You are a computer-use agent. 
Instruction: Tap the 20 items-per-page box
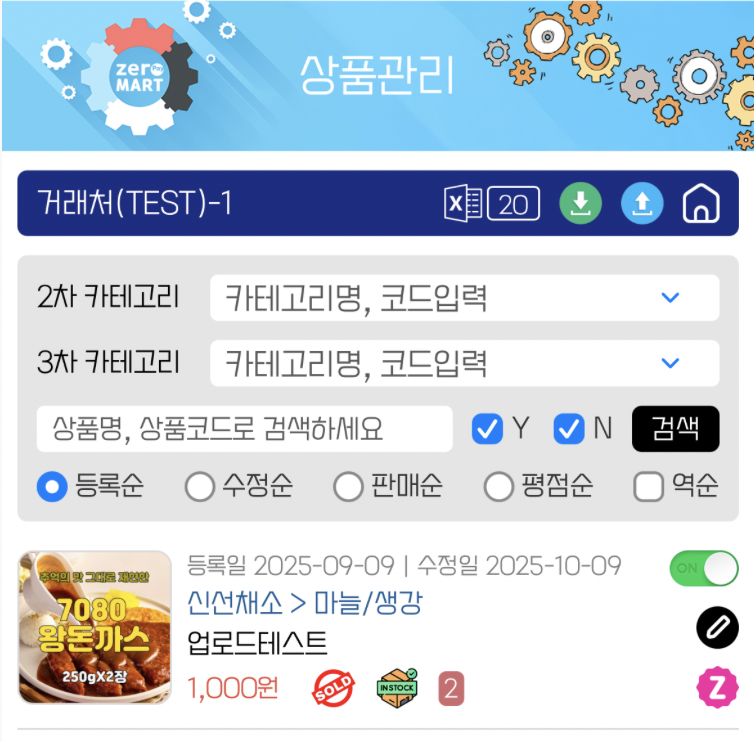tap(513, 204)
